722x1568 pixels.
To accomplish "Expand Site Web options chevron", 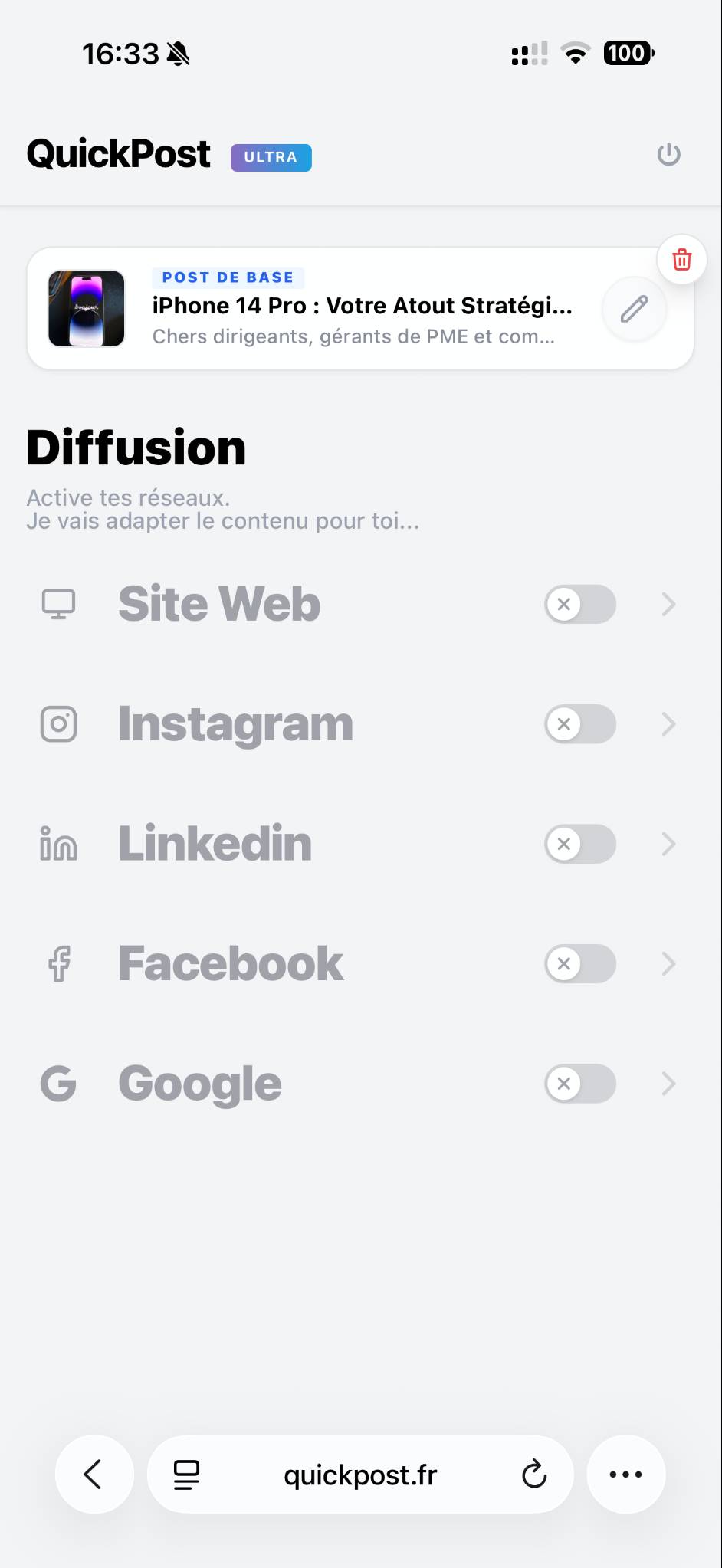I will [668, 604].
